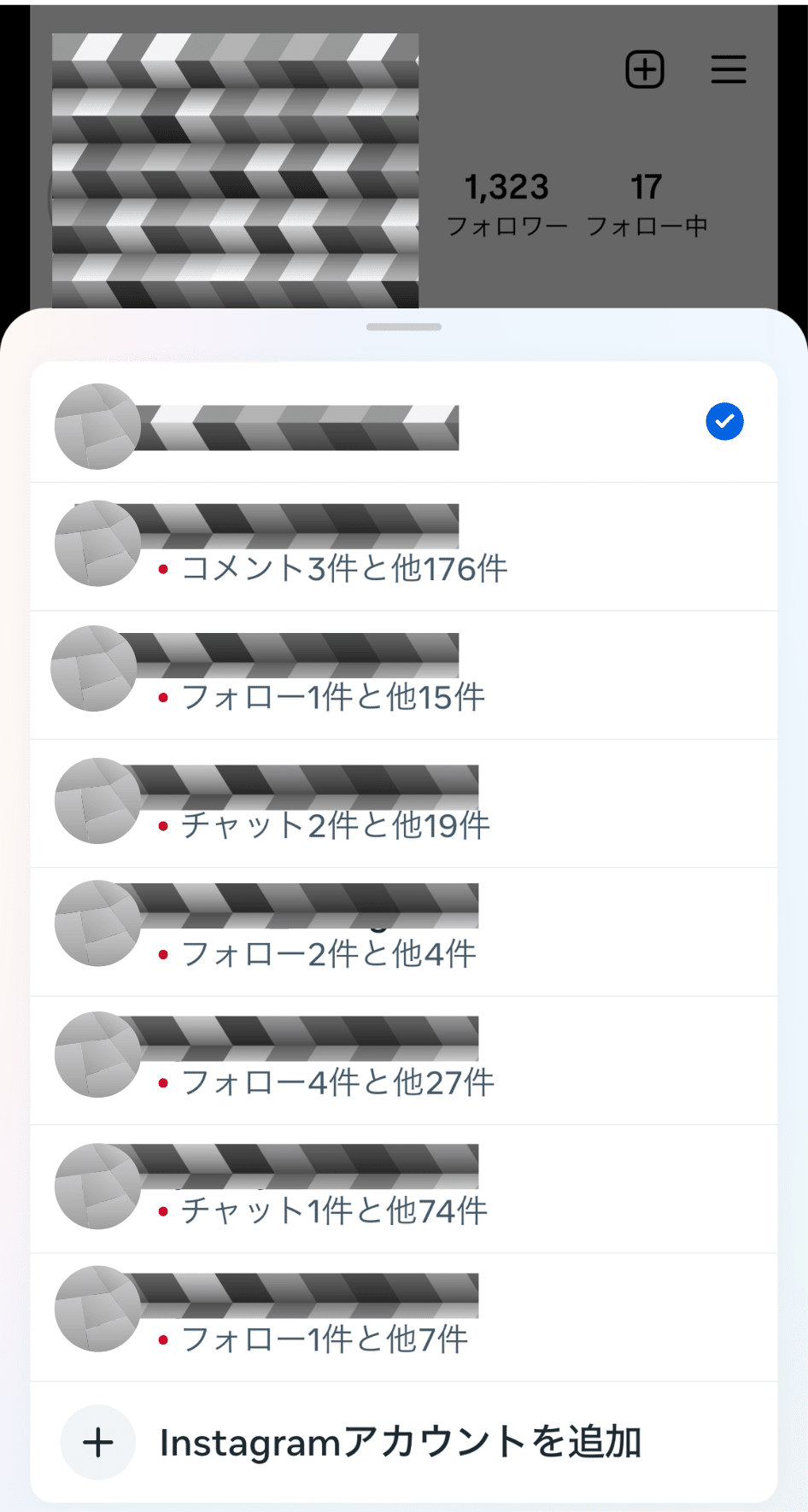View the 1,323 フォロワー list
Image resolution: width=808 pixels, height=1512 pixels.
coord(507,204)
